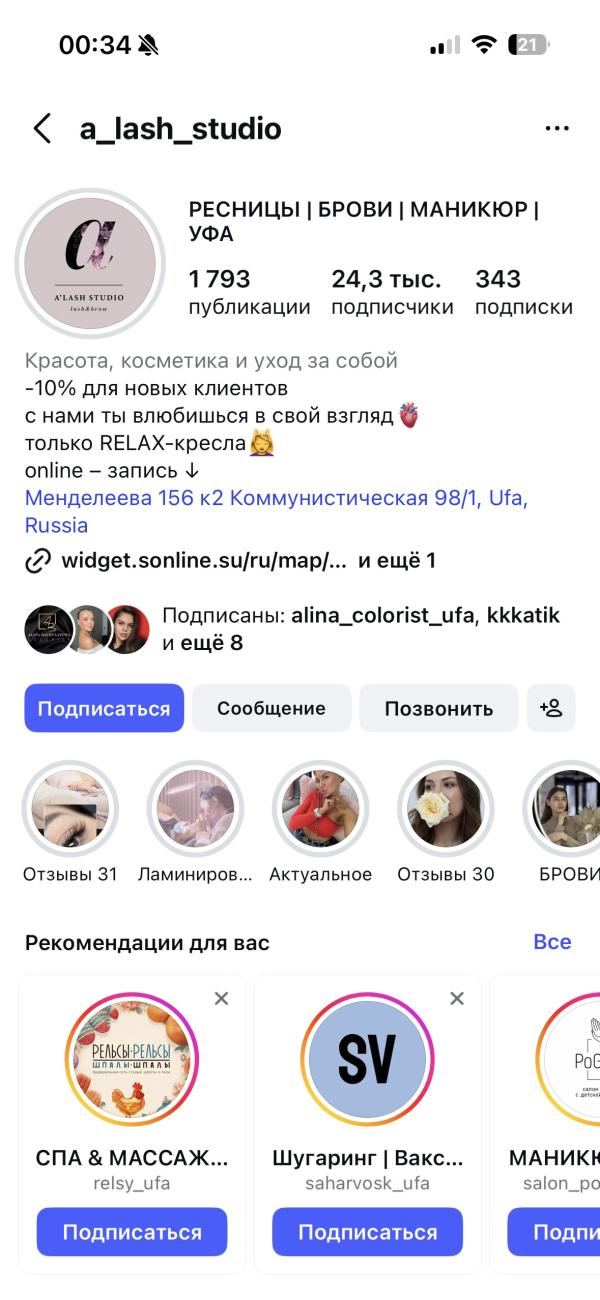
Task: Open the three-dot overflow menu
Action: click(556, 129)
